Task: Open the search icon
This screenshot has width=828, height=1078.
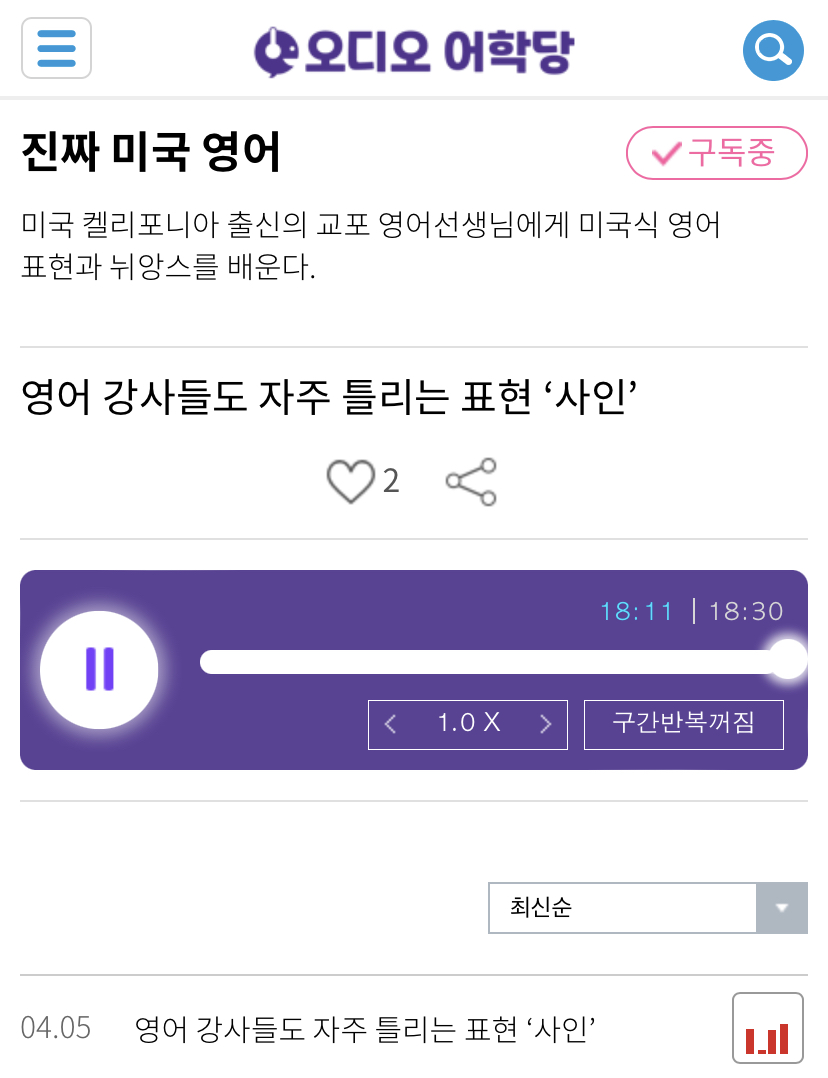Action: [773, 49]
